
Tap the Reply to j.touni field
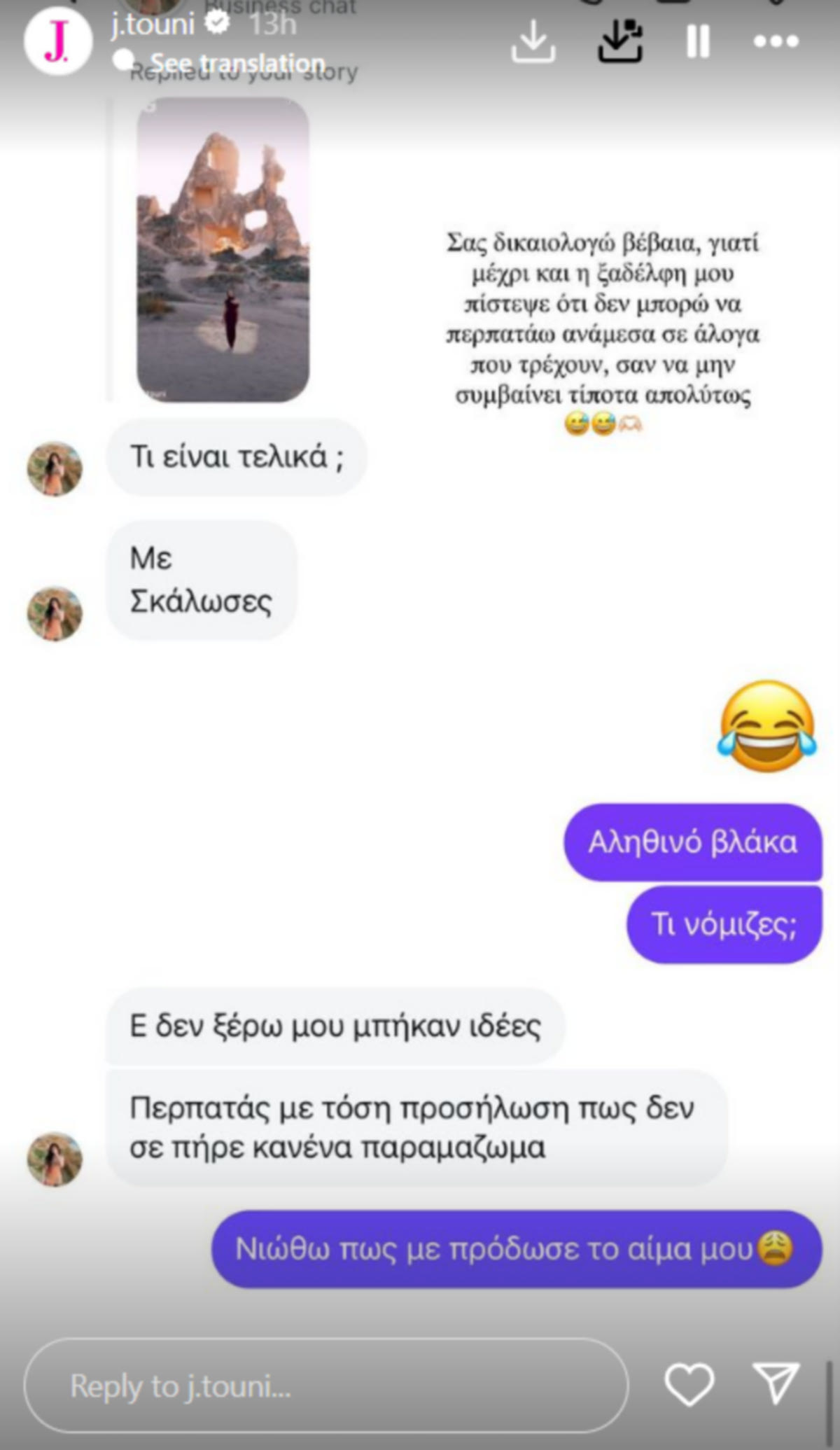point(325,1386)
